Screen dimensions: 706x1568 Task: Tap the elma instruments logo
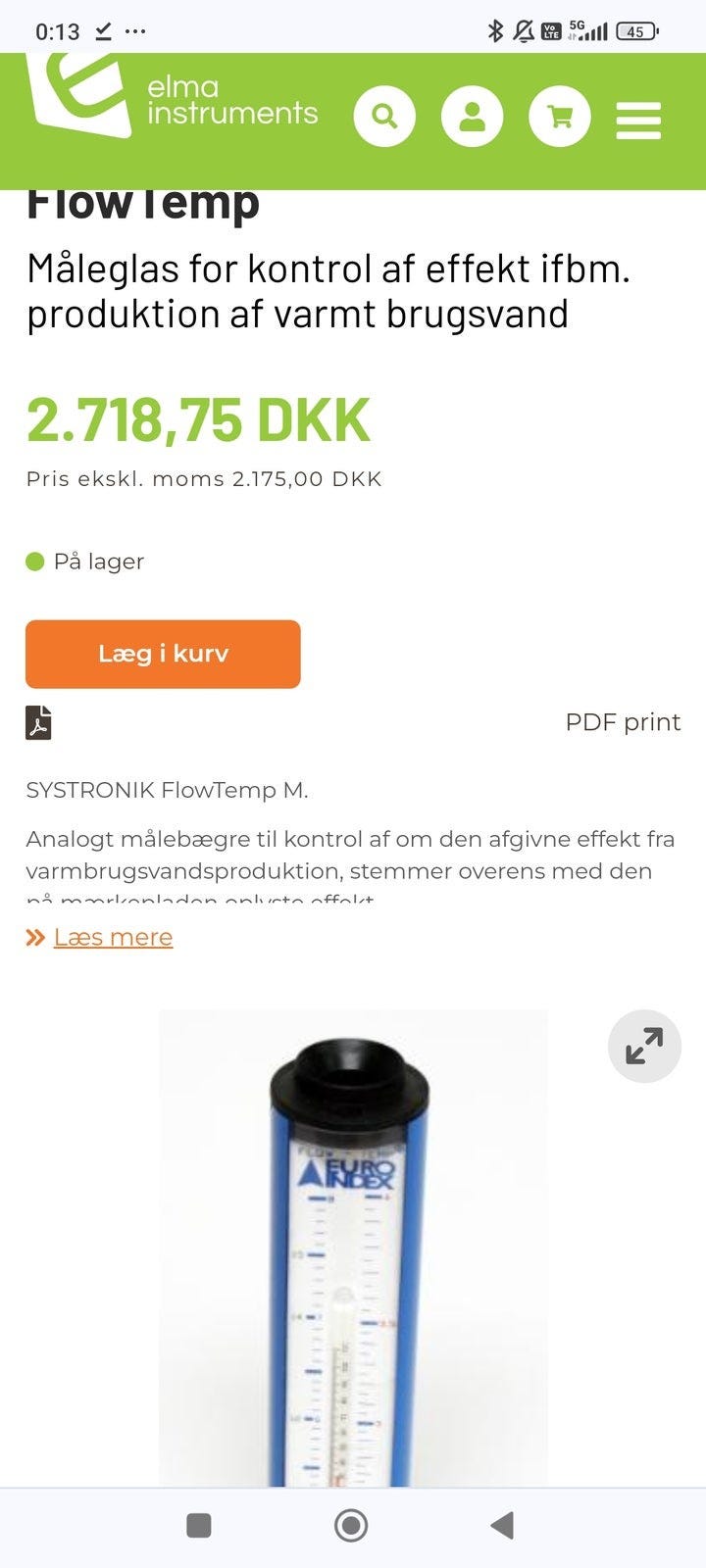(172, 100)
